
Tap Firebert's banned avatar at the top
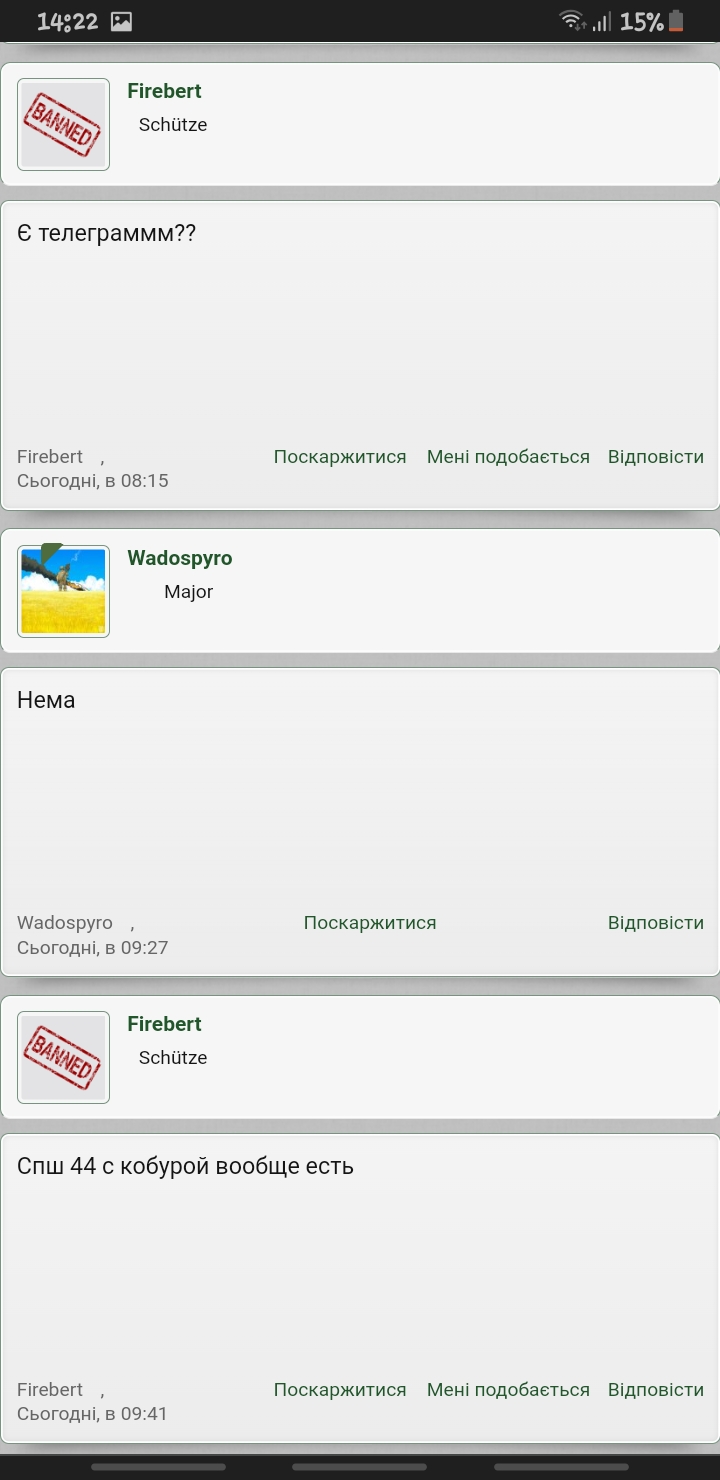(63, 124)
